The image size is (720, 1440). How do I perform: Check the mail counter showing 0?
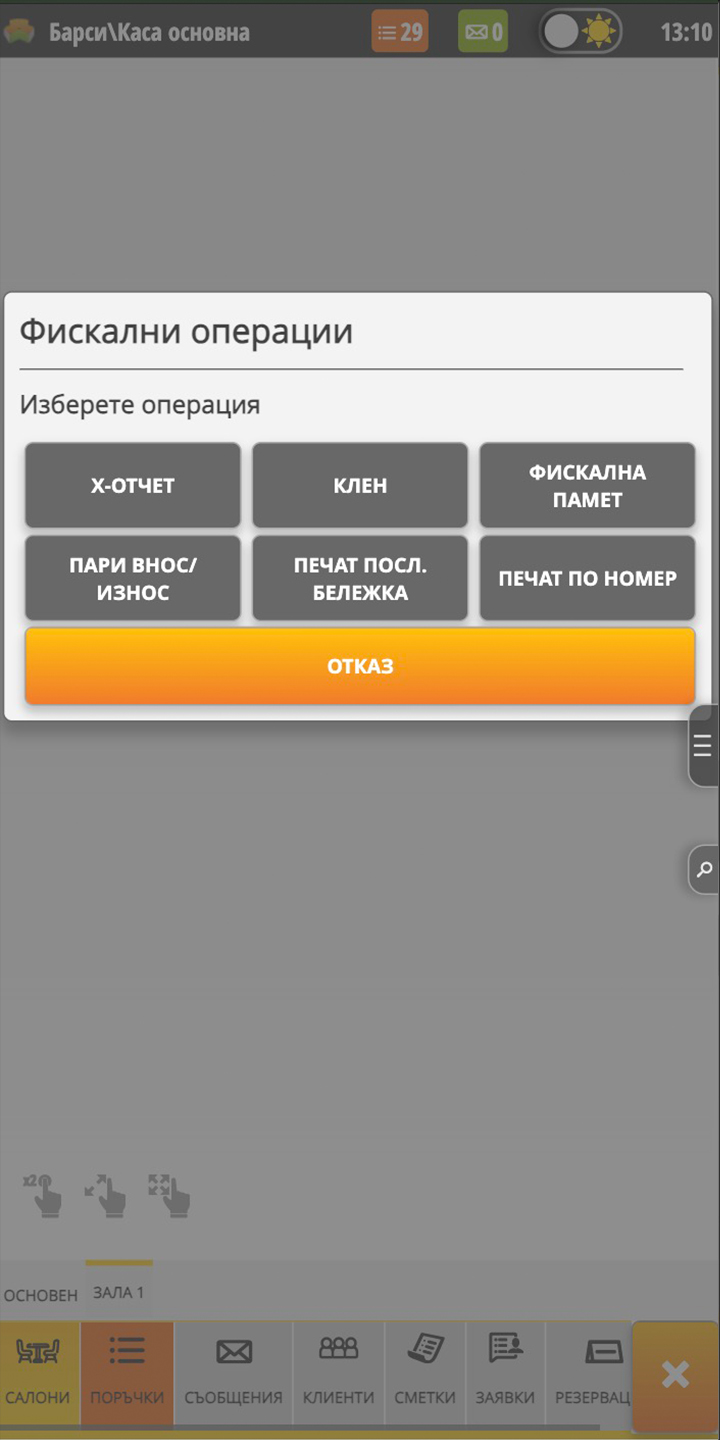click(x=482, y=30)
